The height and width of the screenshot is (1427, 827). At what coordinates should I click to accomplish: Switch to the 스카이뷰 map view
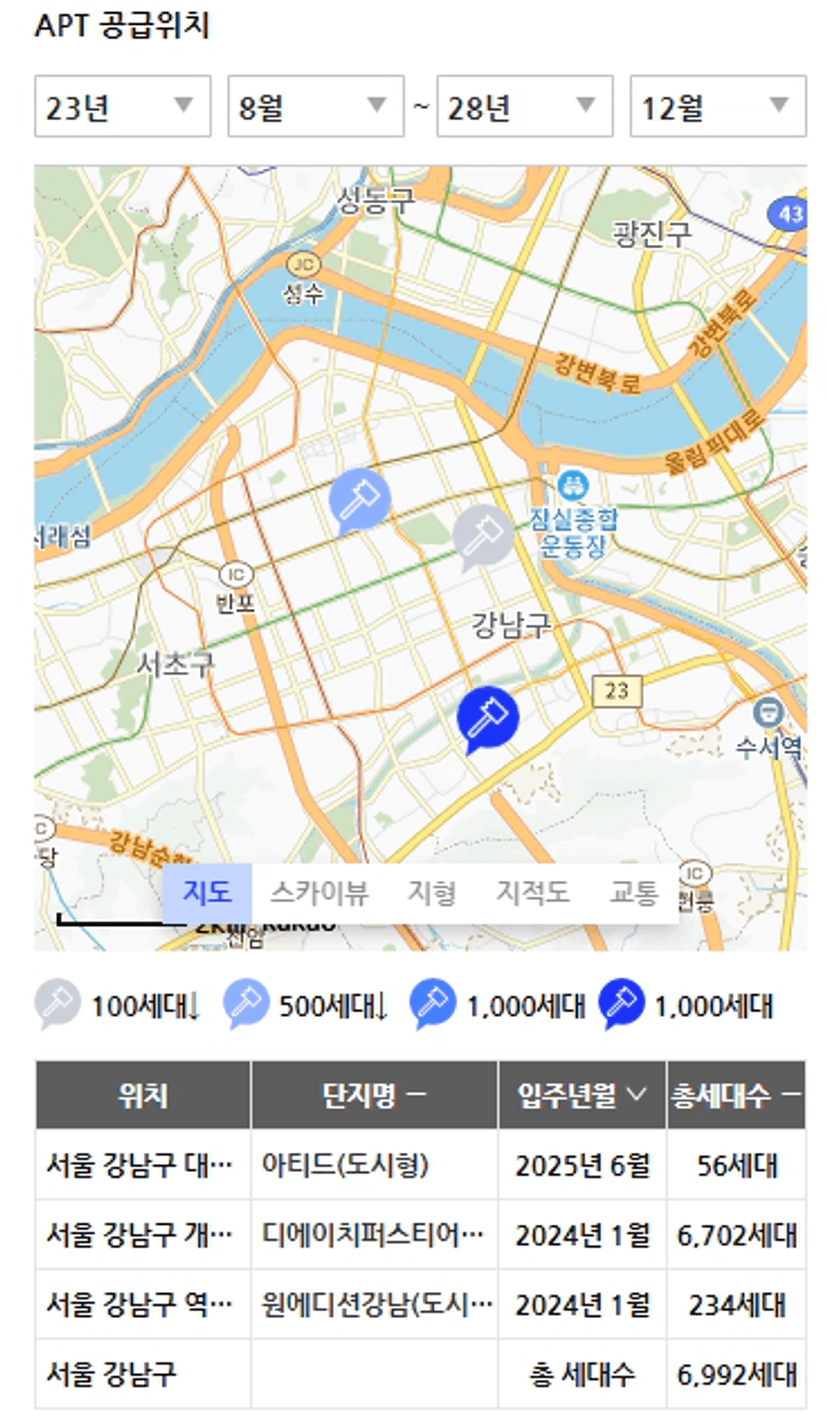point(319,893)
